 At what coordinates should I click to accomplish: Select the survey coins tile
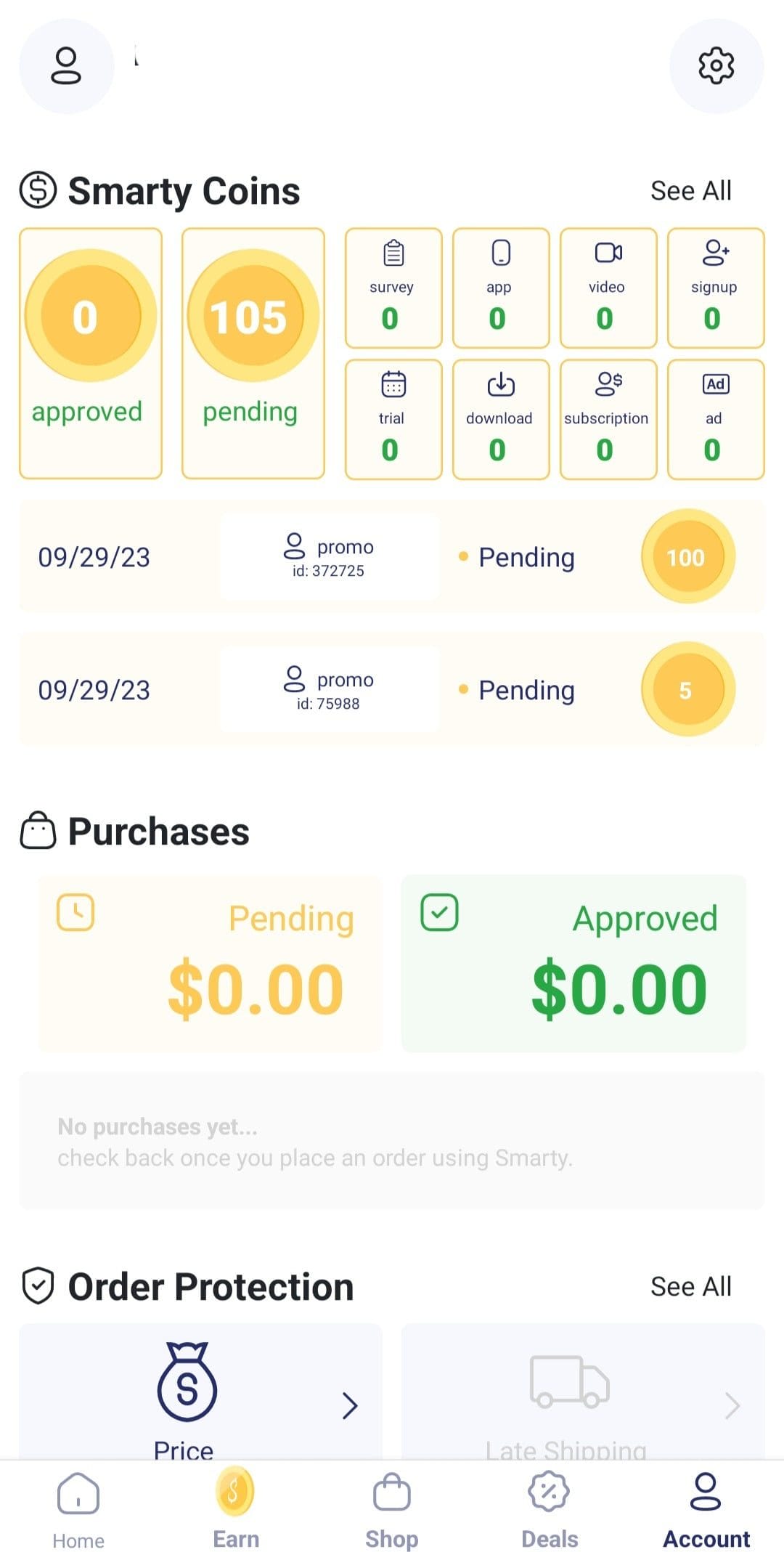click(393, 288)
